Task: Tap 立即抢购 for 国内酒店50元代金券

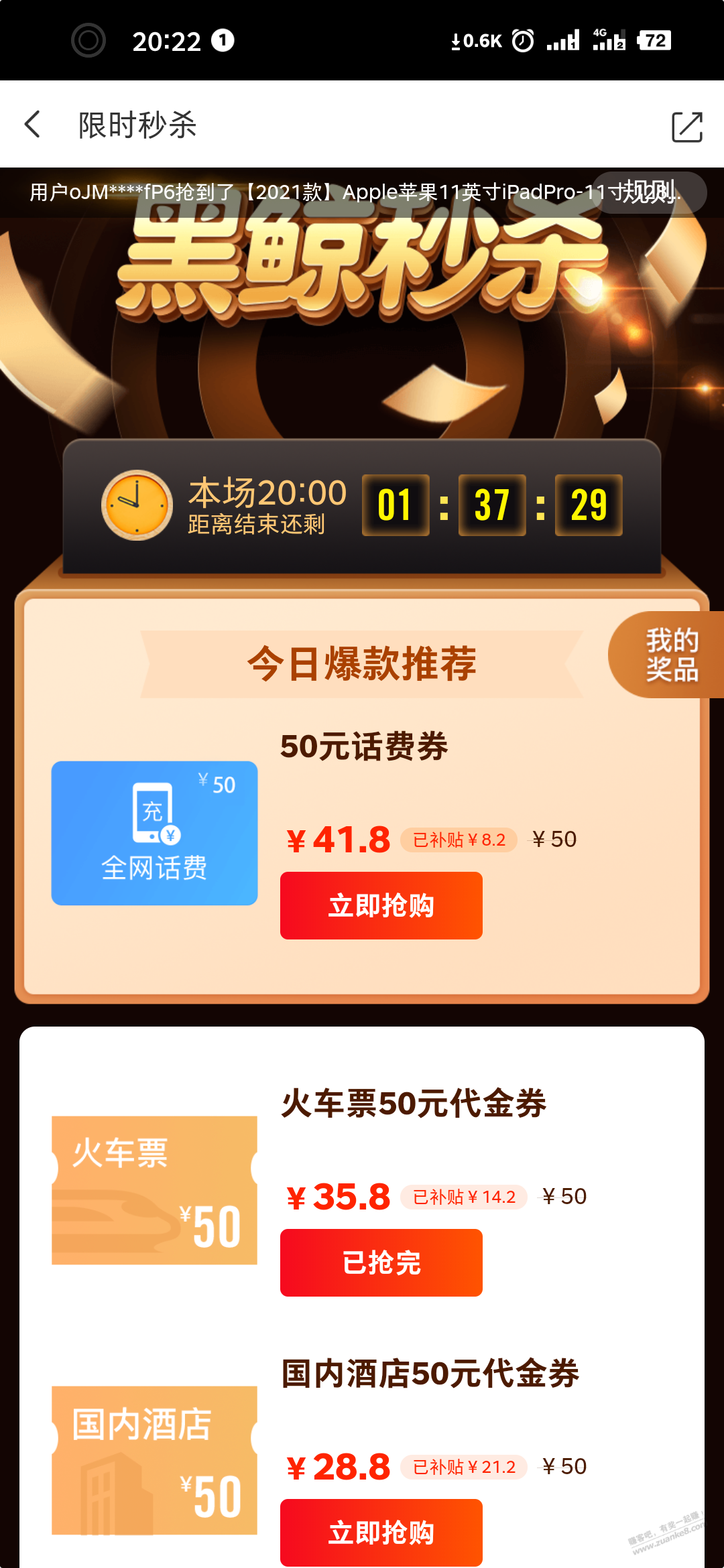Action: pyautogui.click(x=381, y=1532)
